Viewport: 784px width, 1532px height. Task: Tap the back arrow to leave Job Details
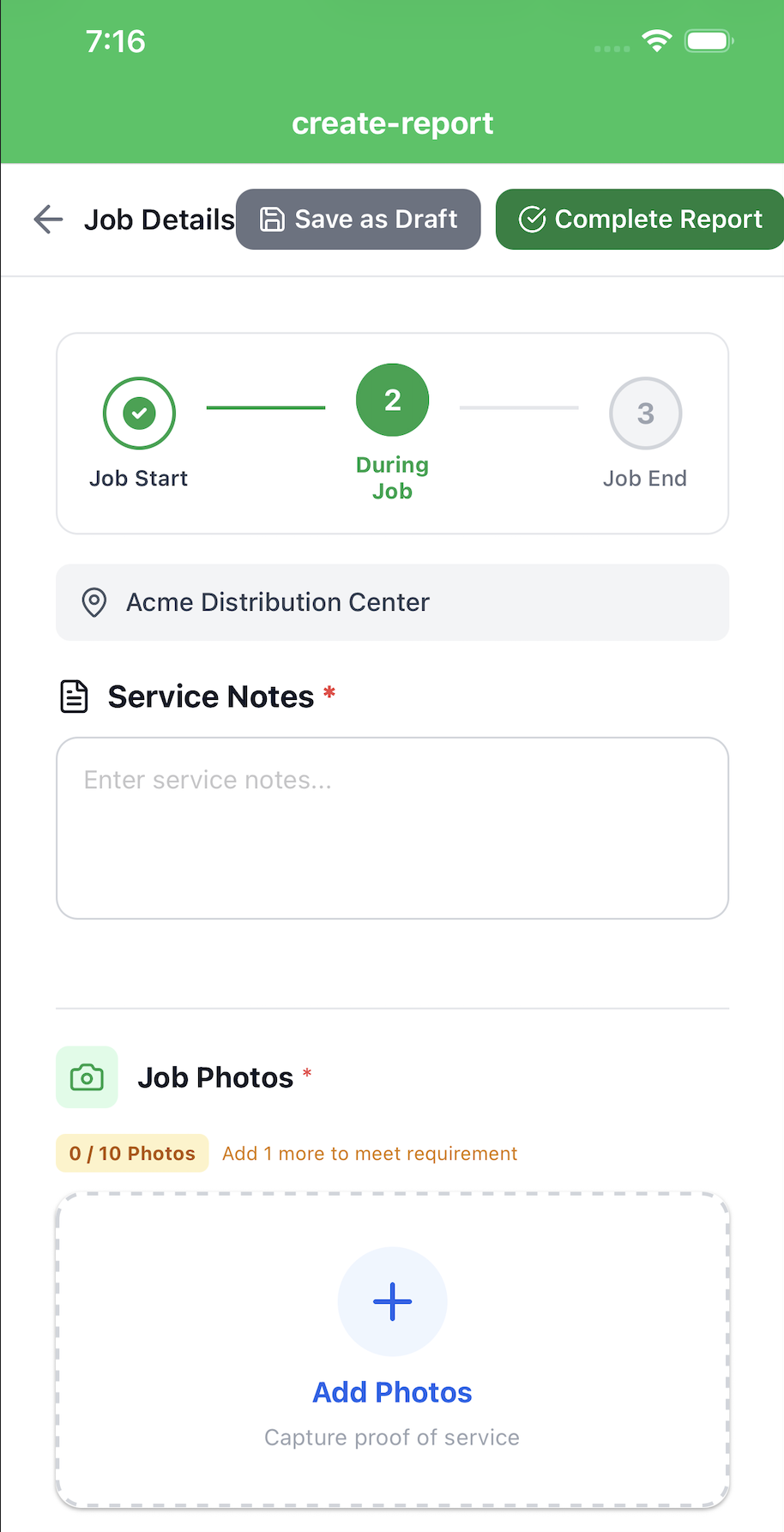tap(48, 220)
